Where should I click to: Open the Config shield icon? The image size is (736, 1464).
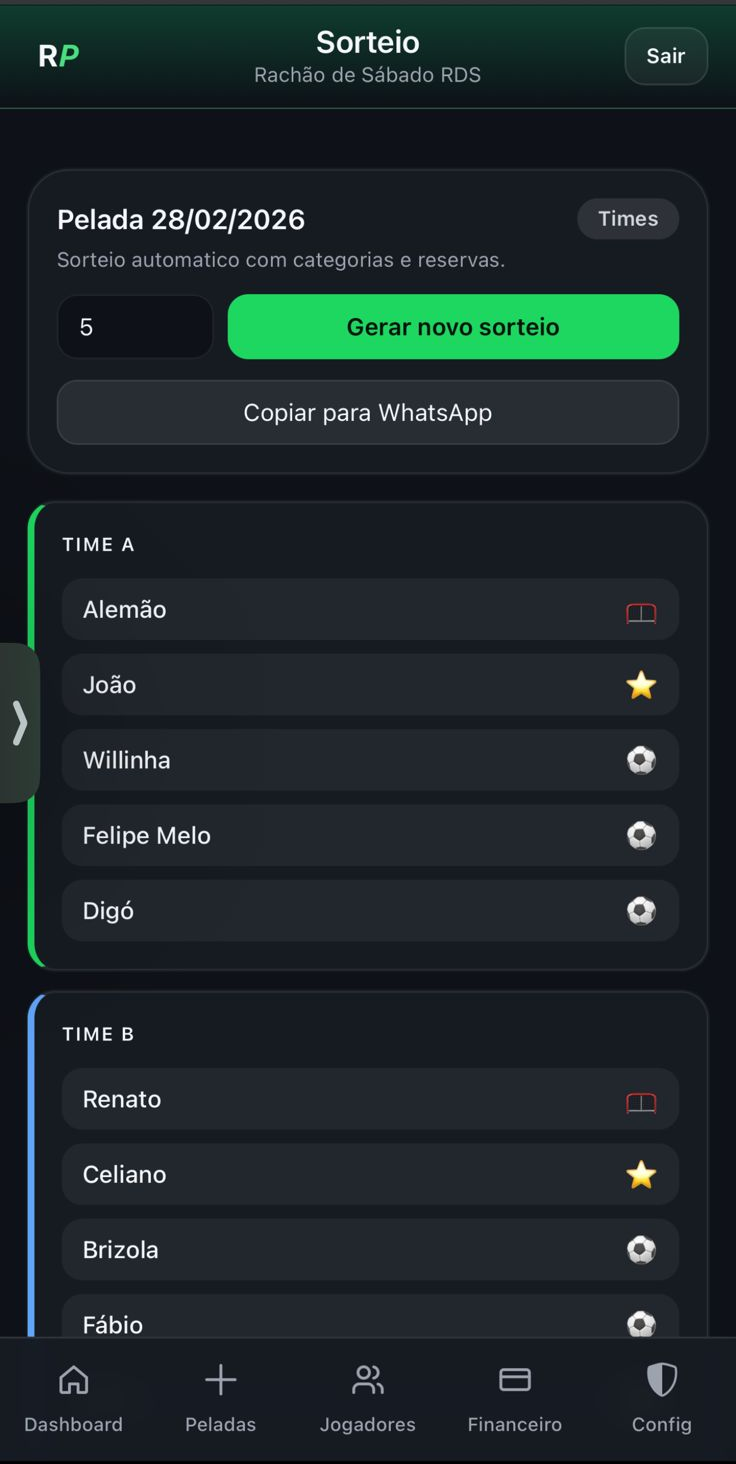click(662, 1380)
